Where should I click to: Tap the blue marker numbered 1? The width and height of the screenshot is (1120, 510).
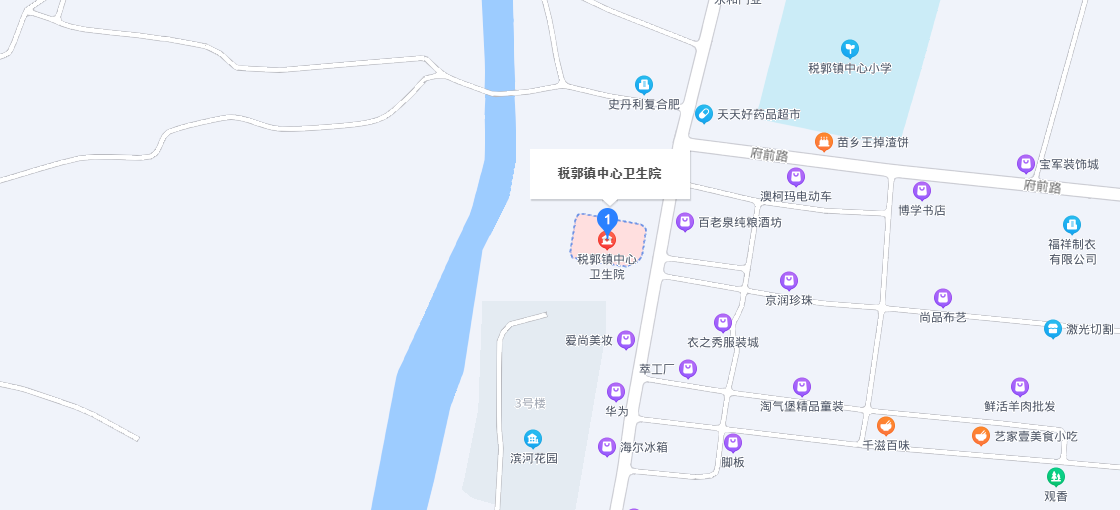606,219
